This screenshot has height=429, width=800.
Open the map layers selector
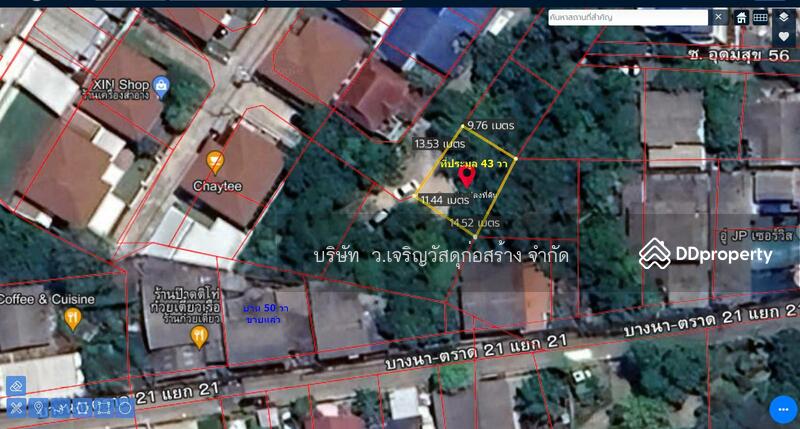tap(783, 17)
